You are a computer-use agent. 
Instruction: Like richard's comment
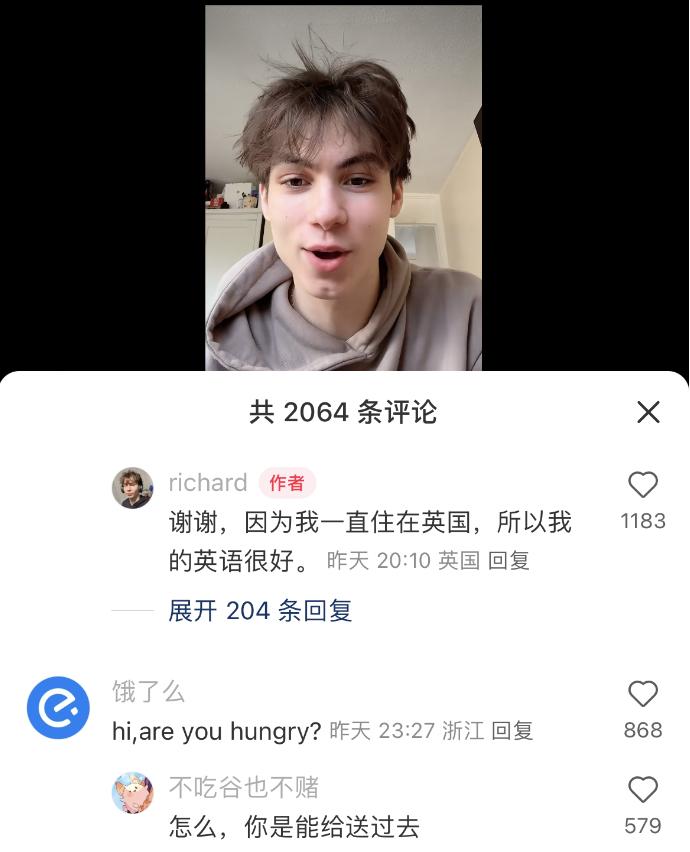point(642,486)
